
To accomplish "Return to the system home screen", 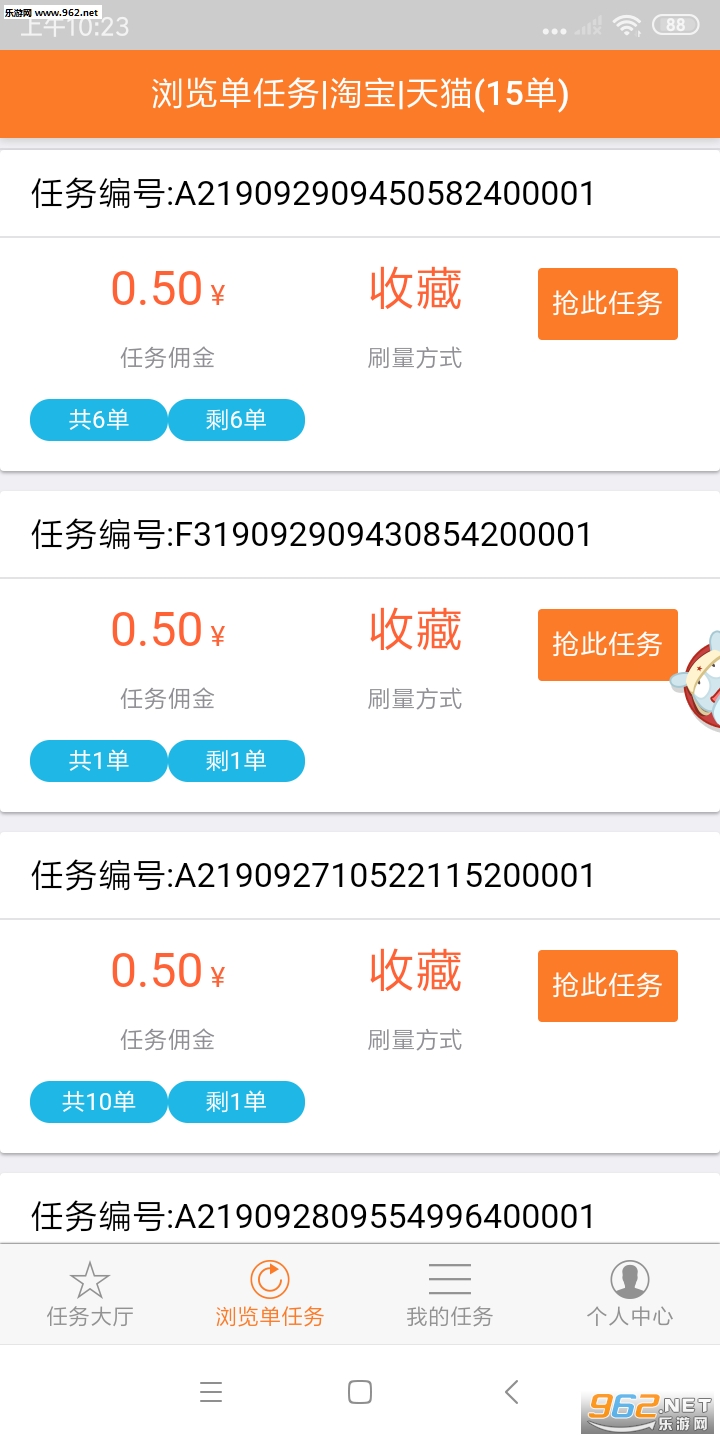I will coord(360,1392).
